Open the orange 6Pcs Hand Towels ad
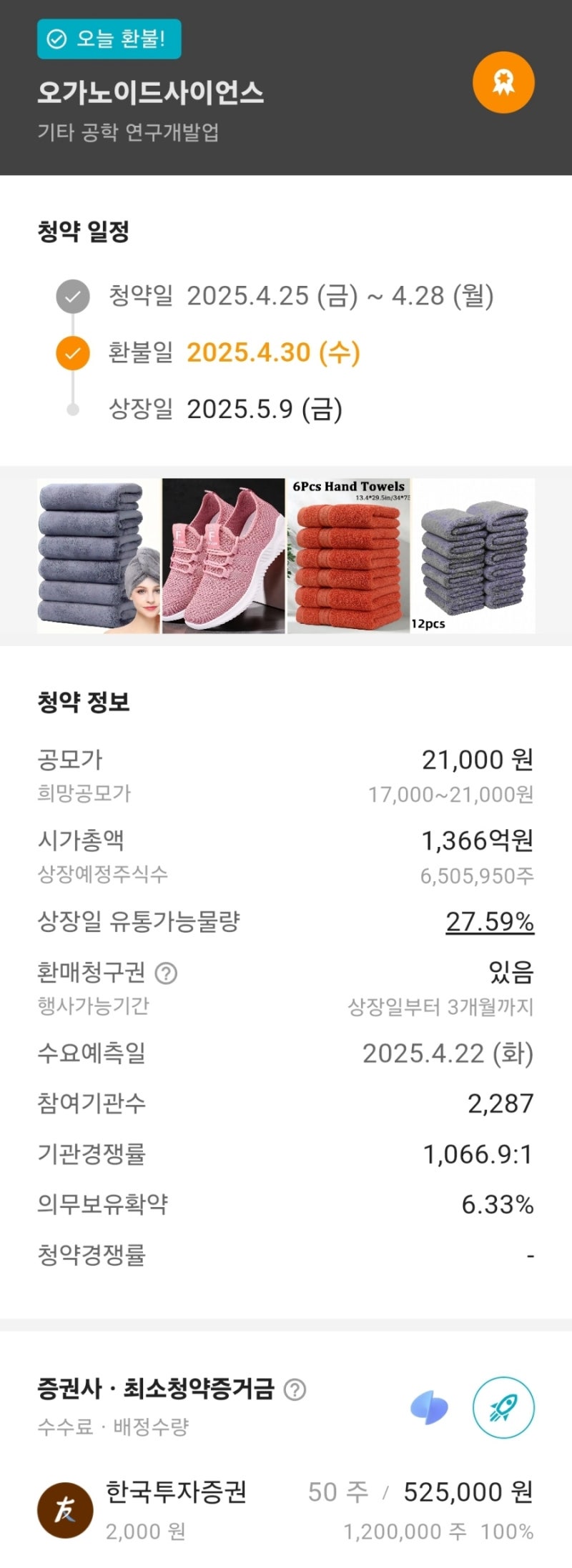This screenshot has width=572, height=1568. [349, 556]
